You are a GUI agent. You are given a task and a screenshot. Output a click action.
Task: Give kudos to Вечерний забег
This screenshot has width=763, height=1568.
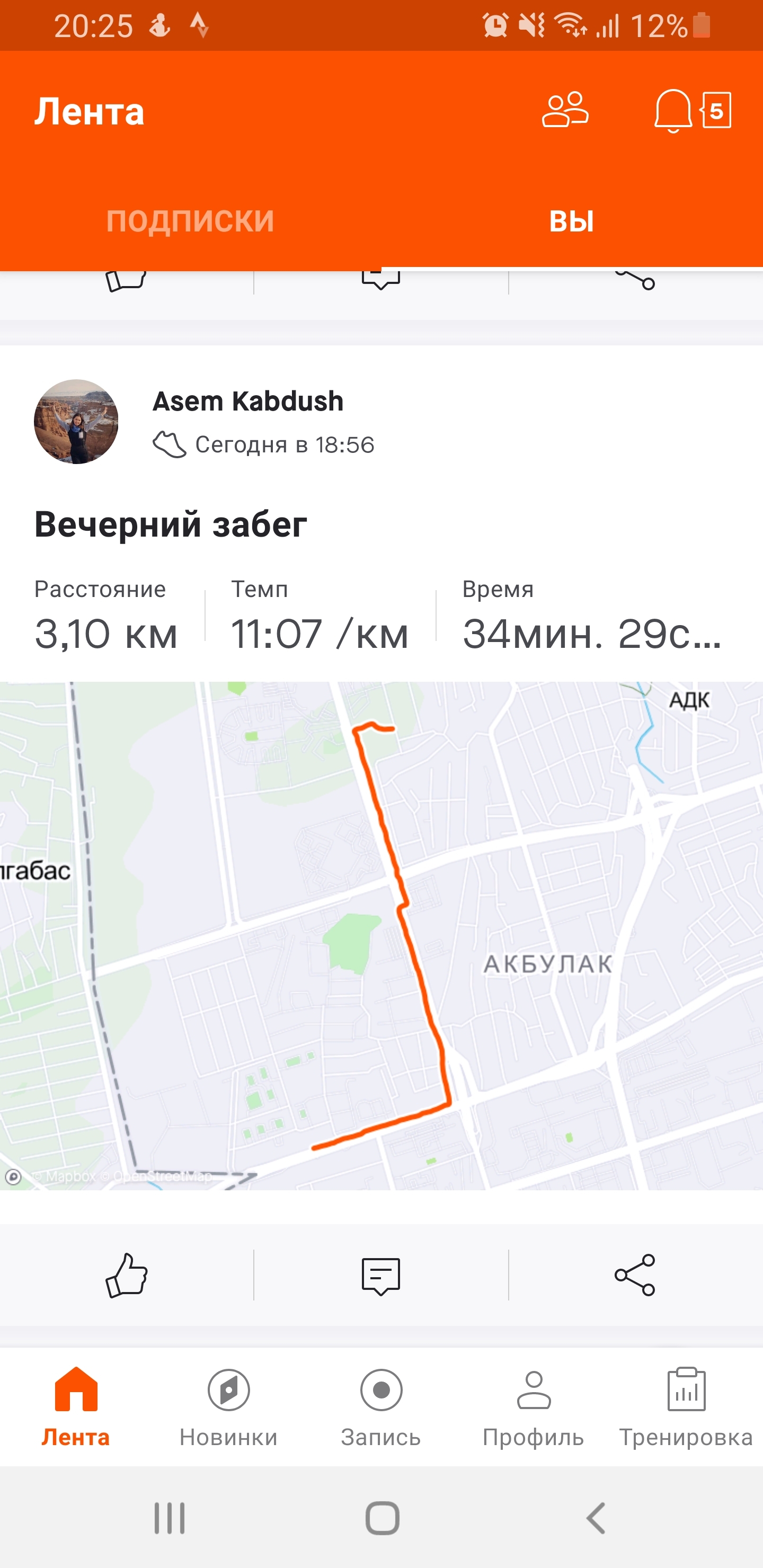pyautogui.click(x=127, y=1275)
